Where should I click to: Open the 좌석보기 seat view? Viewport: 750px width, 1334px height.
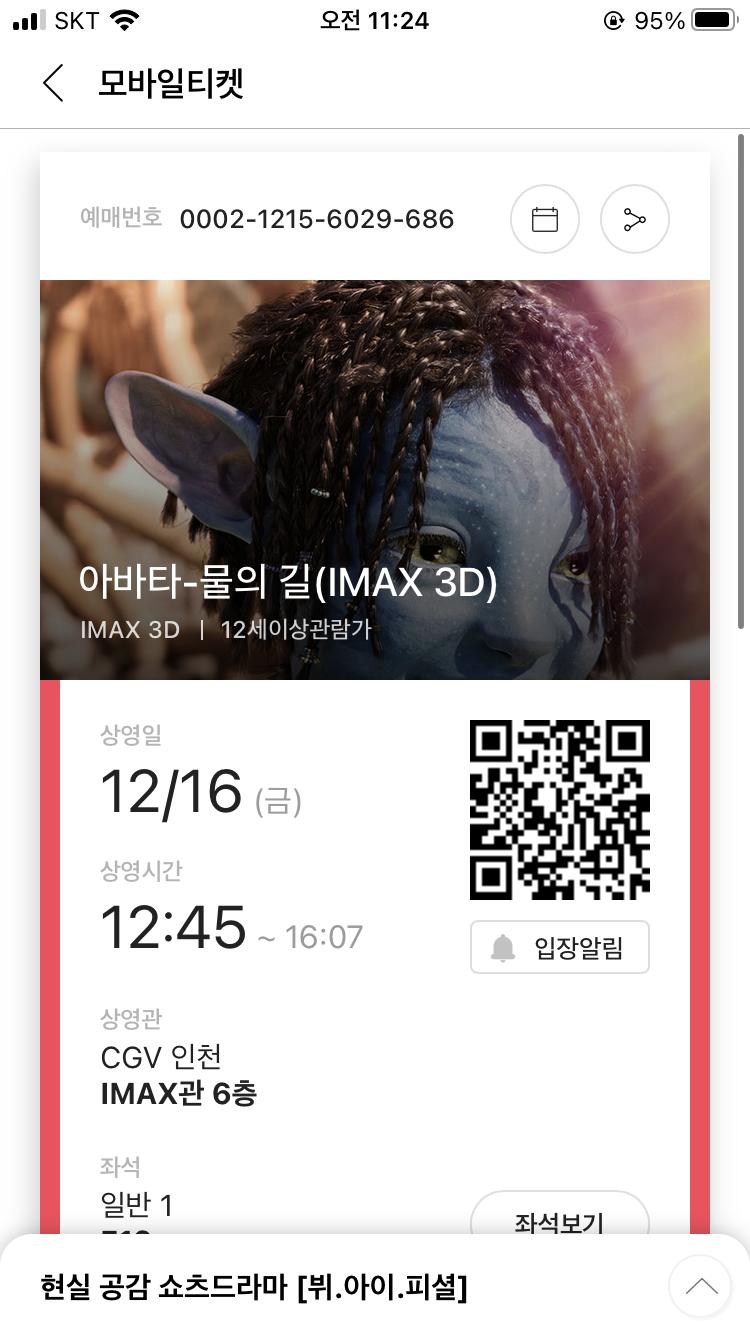point(560,1218)
